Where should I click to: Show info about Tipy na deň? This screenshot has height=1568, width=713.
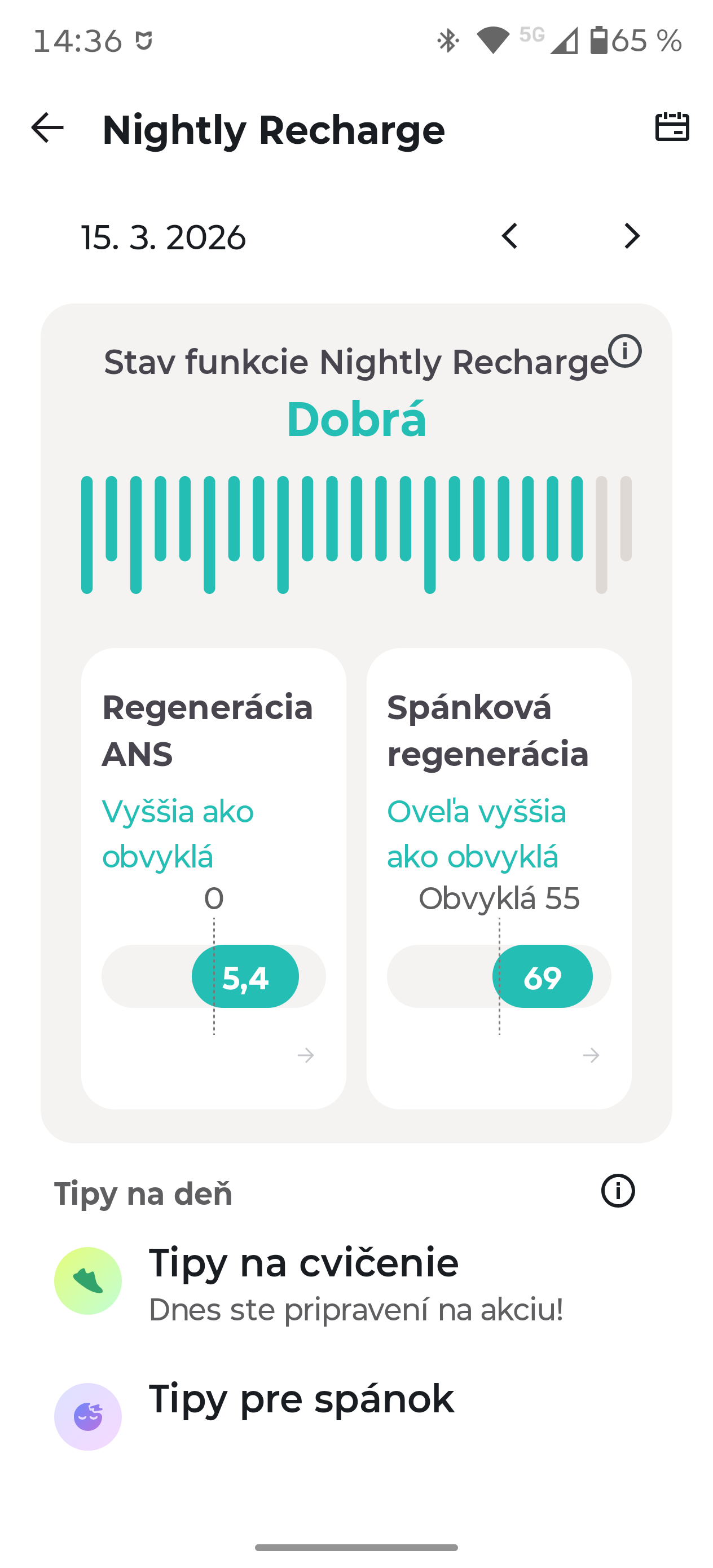point(618,1191)
